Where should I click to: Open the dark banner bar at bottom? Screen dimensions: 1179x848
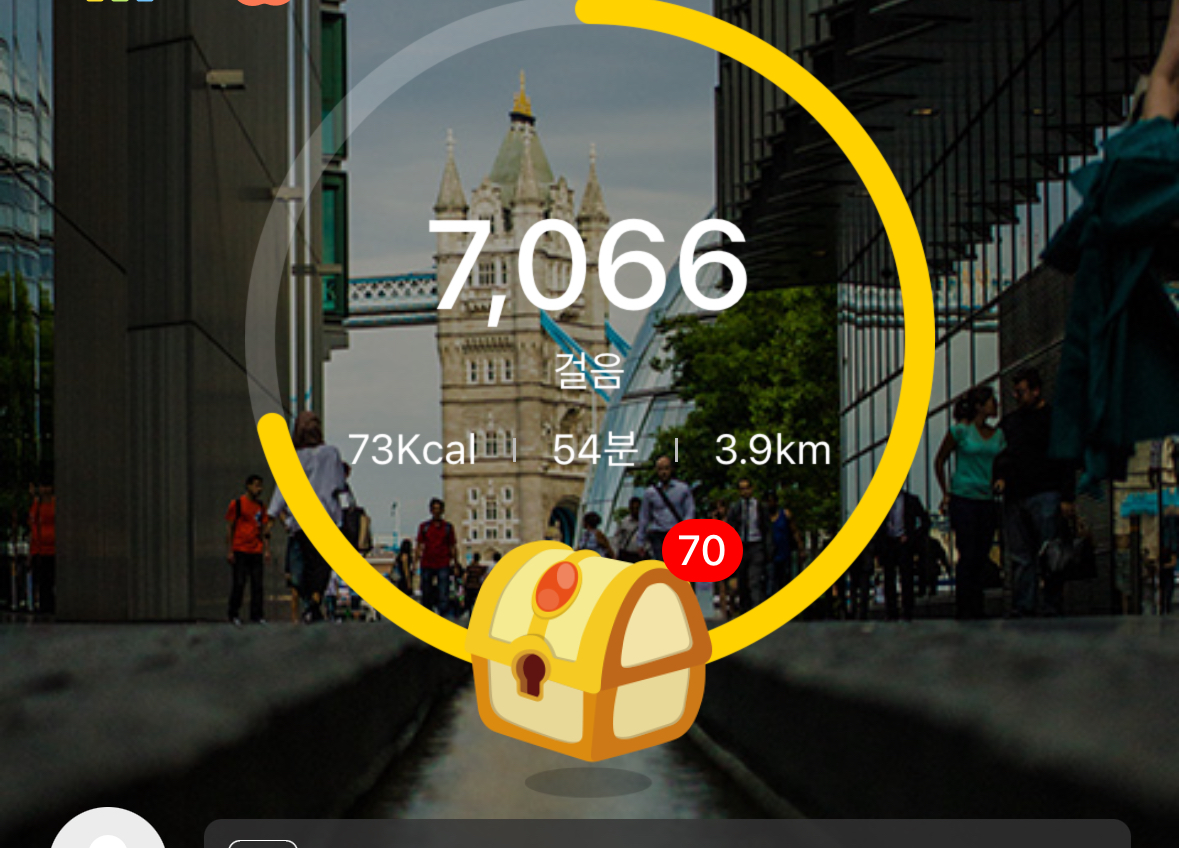(x=667, y=834)
